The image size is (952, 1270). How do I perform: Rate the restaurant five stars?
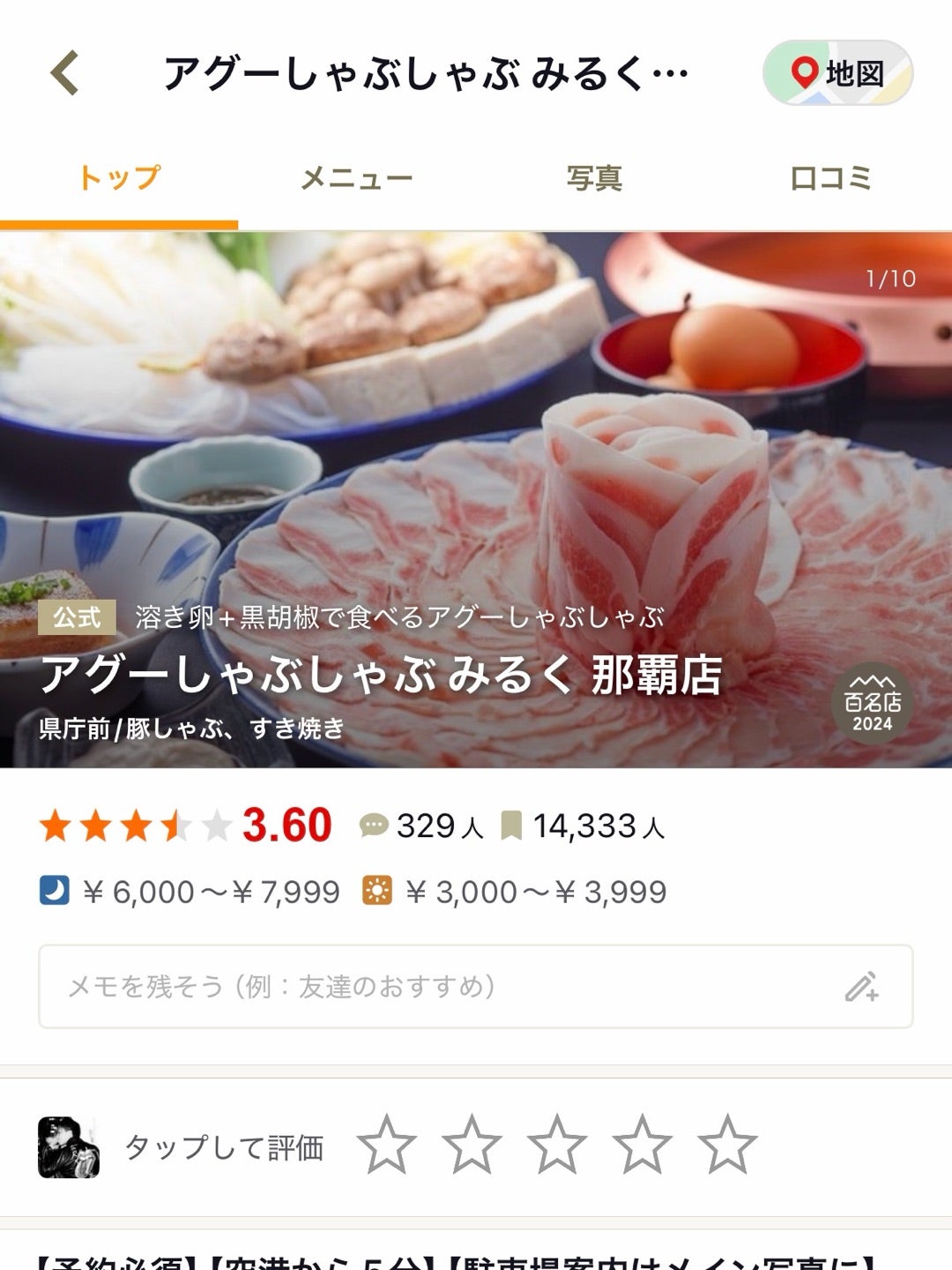pyautogui.click(x=727, y=1146)
